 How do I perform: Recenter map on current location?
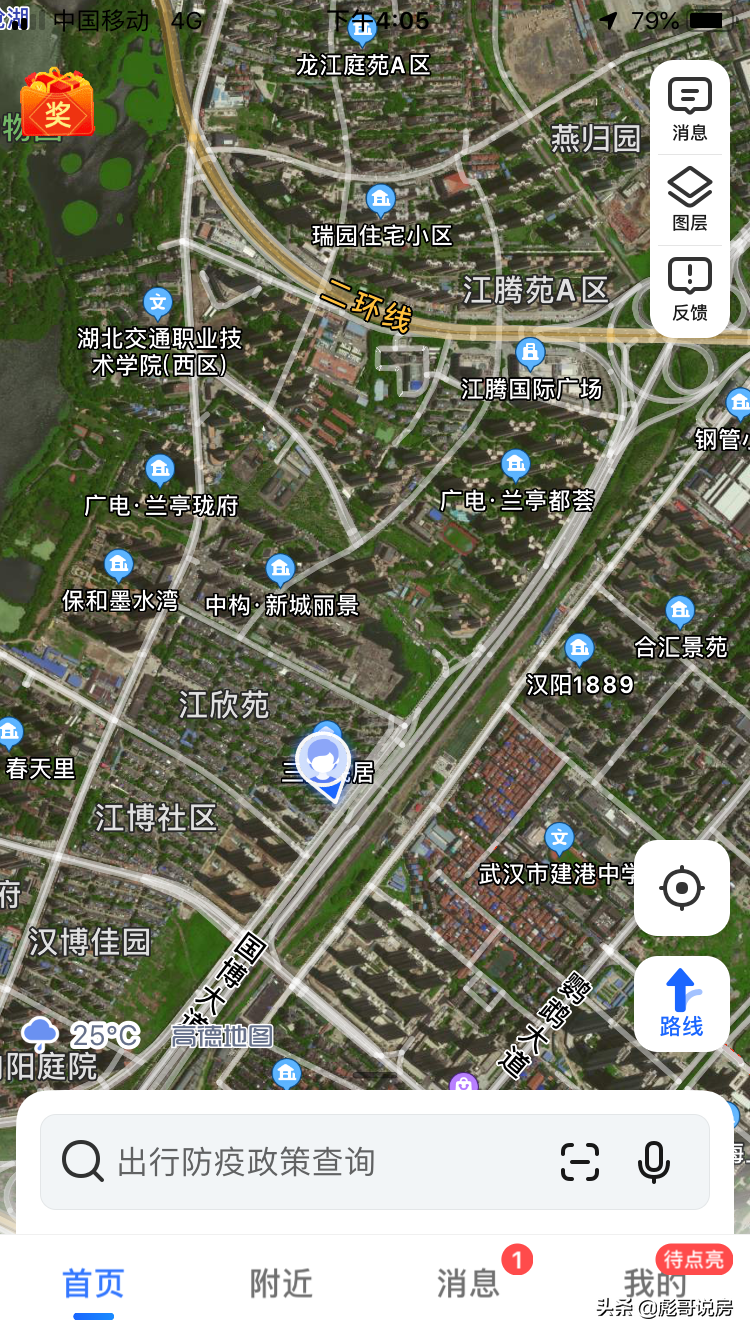[682, 888]
